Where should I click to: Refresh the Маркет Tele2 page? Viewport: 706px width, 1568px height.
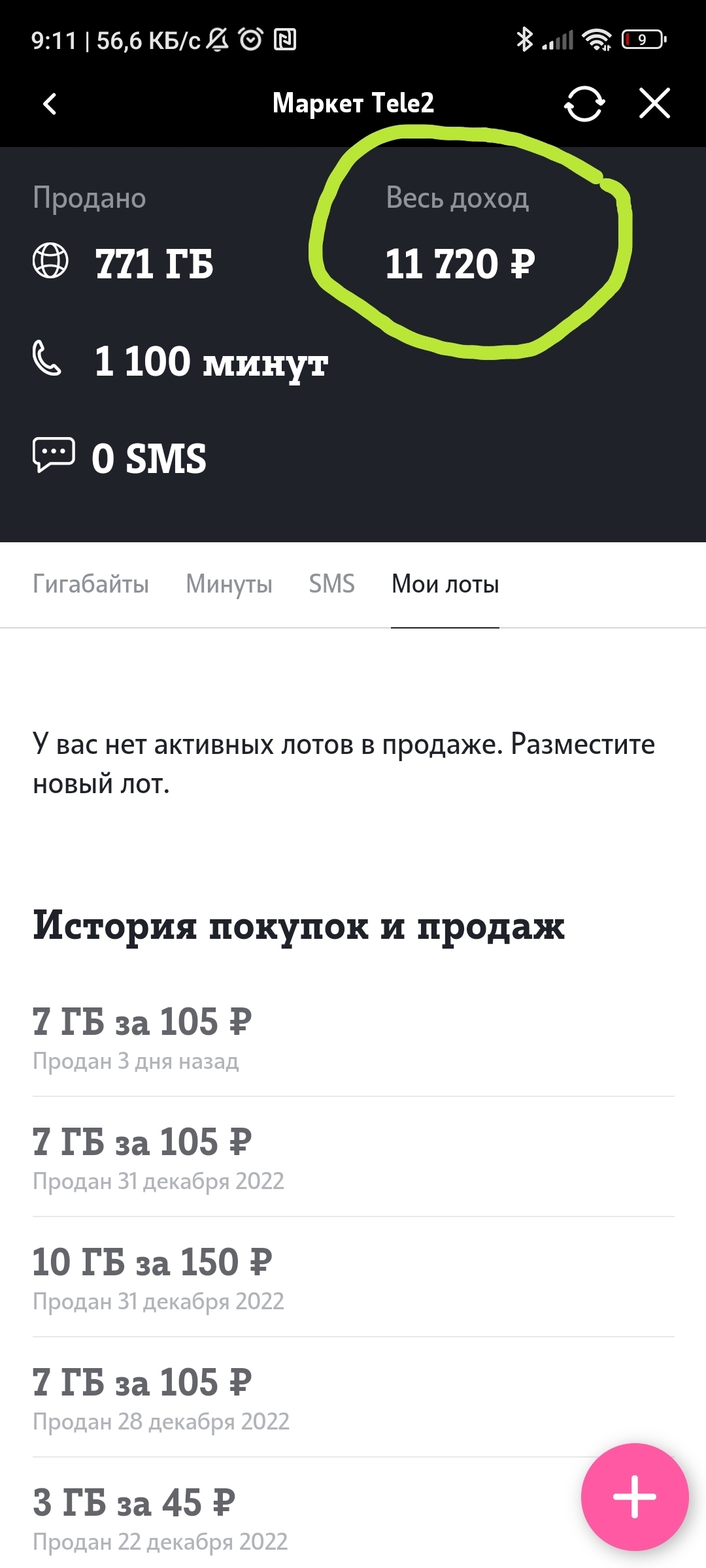[x=584, y=104]
